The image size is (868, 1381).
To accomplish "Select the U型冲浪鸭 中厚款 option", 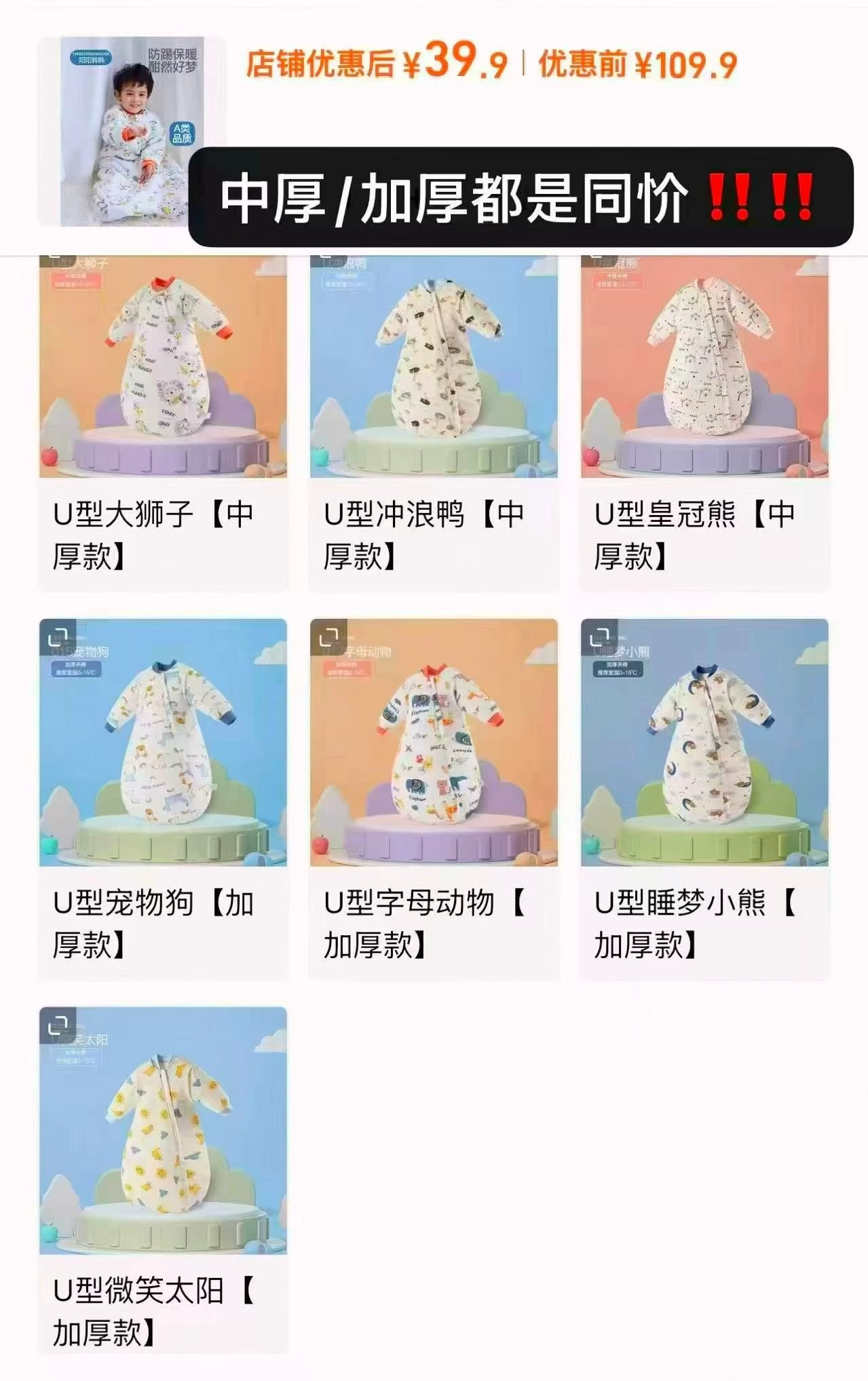I will (434, 423).
